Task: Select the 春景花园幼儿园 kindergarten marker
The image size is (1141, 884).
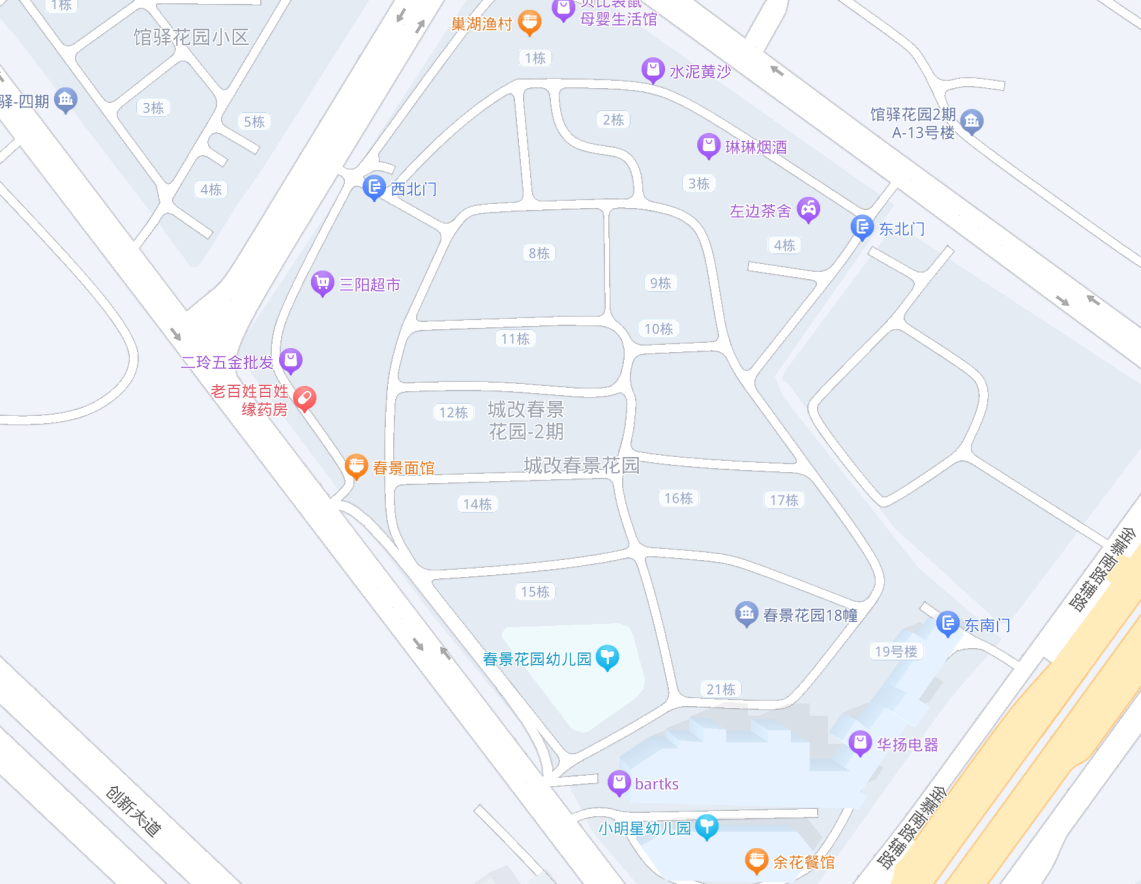Action: point(607,658)
